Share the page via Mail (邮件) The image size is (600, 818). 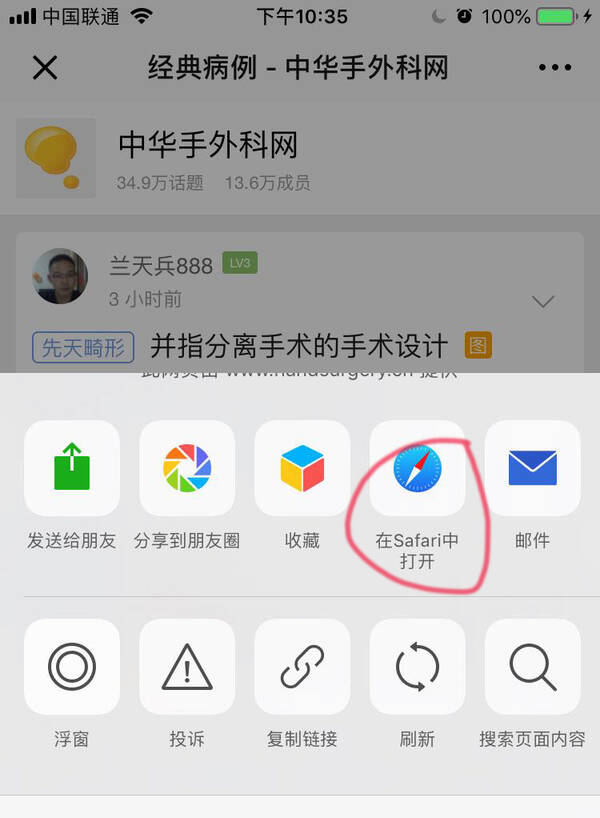tap(532, 467)
